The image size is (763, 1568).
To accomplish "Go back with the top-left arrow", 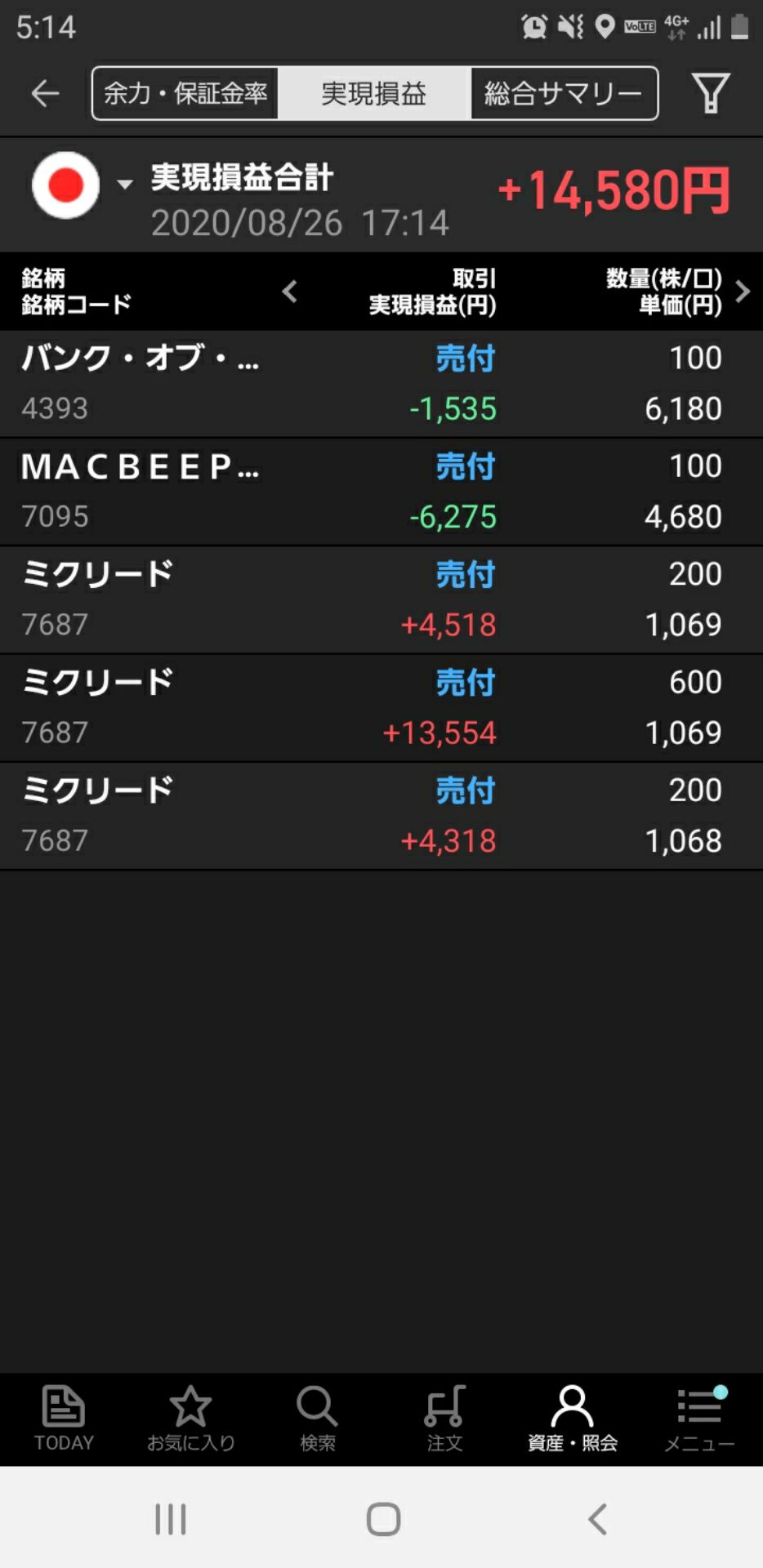I will 45,93.
